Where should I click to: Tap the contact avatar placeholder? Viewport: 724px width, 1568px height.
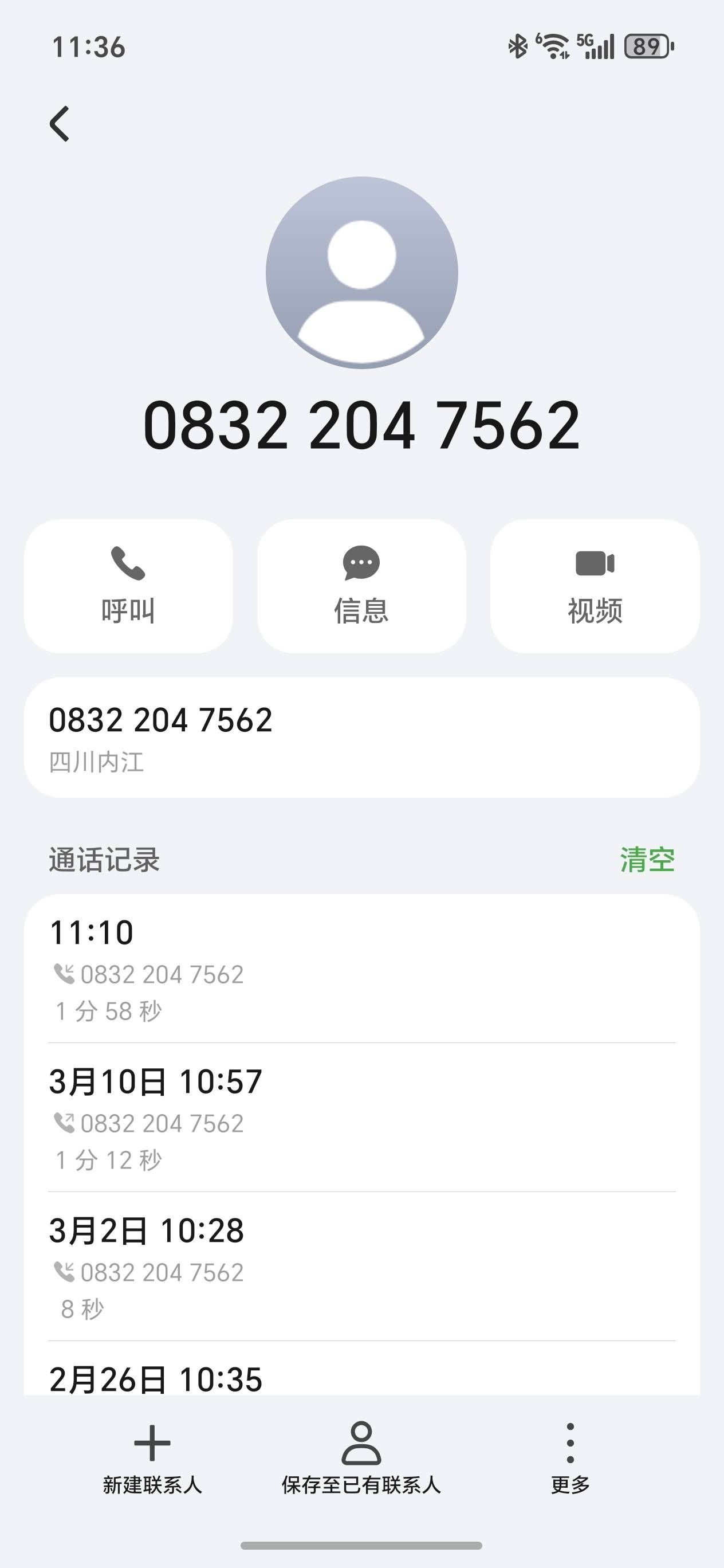coord(361,273)
